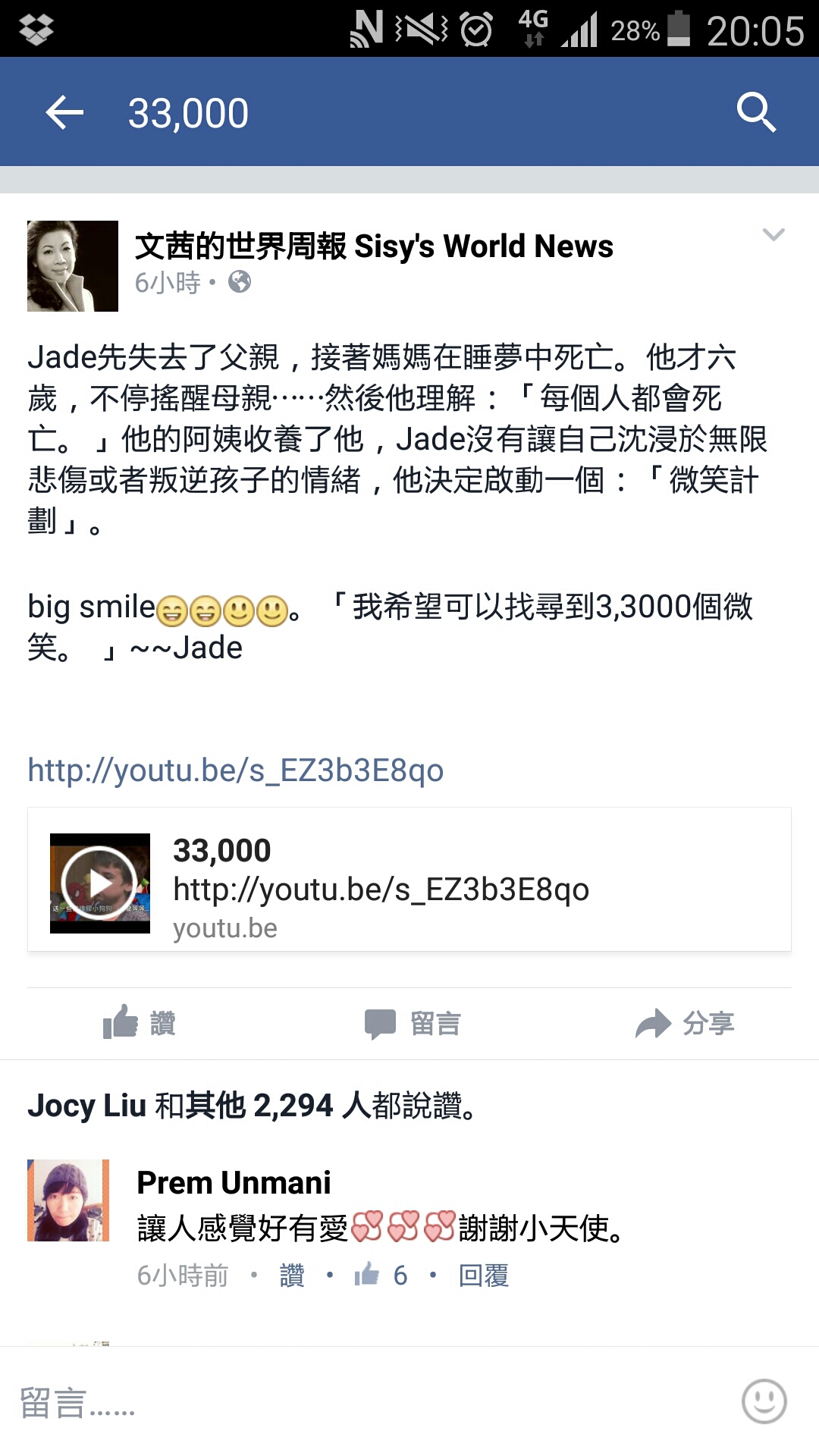Open search from the top bar

click(x=756, y=113)
